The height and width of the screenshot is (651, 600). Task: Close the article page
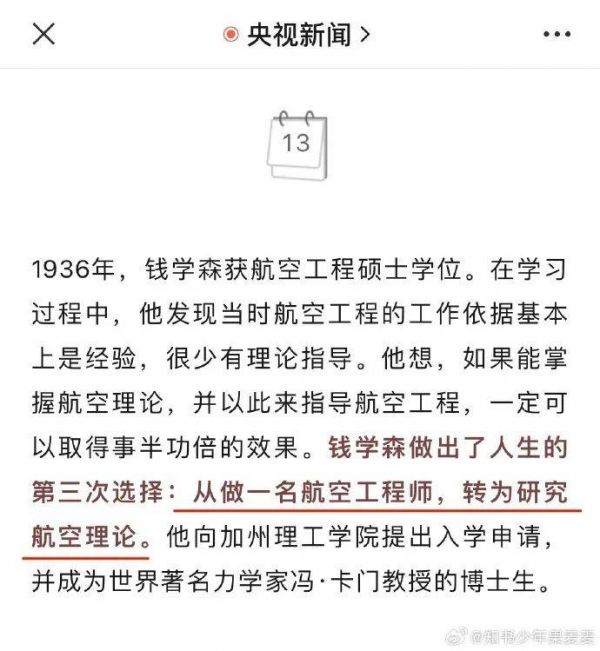click(43, 35)
